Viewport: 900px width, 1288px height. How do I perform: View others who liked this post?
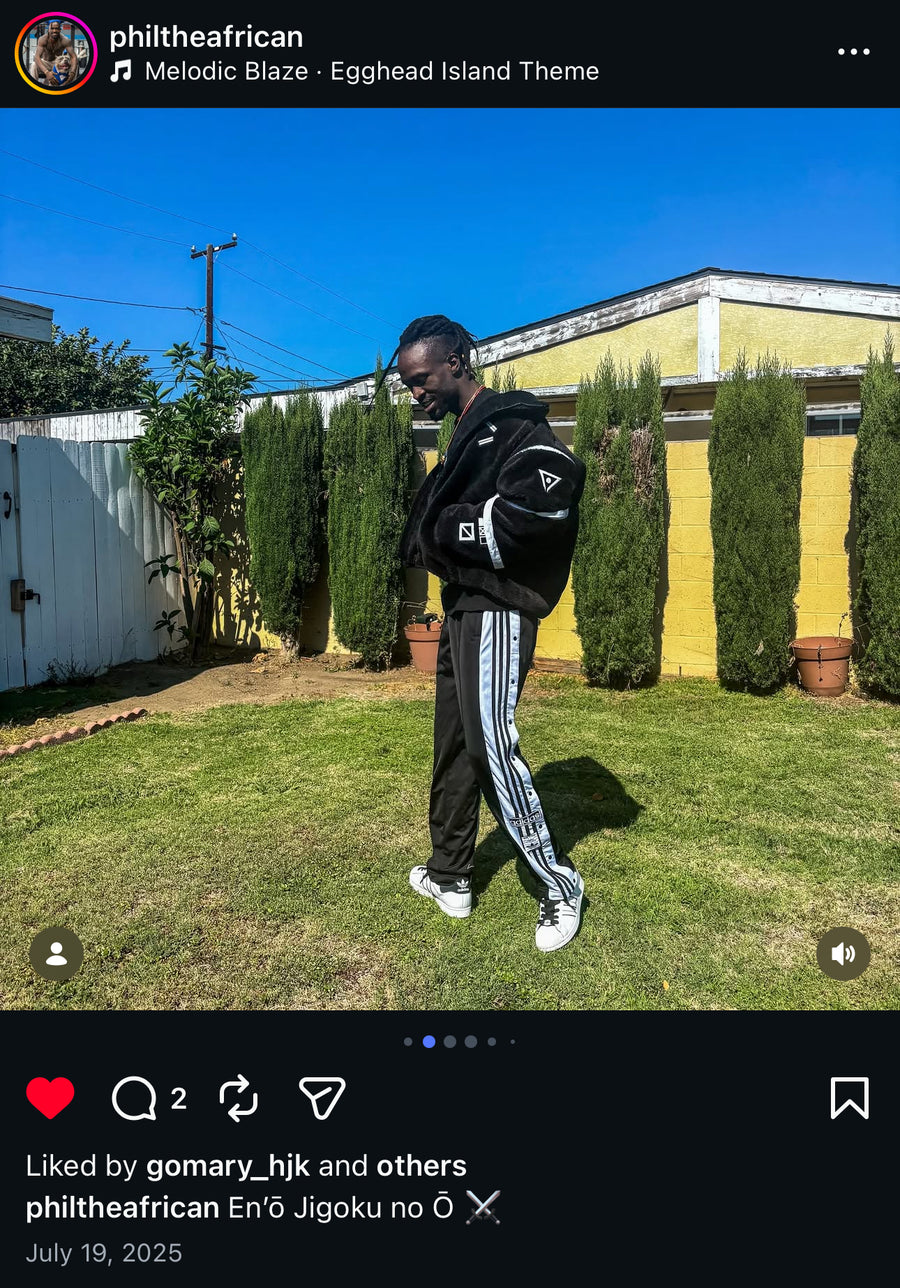click(x=421, y=1166)
